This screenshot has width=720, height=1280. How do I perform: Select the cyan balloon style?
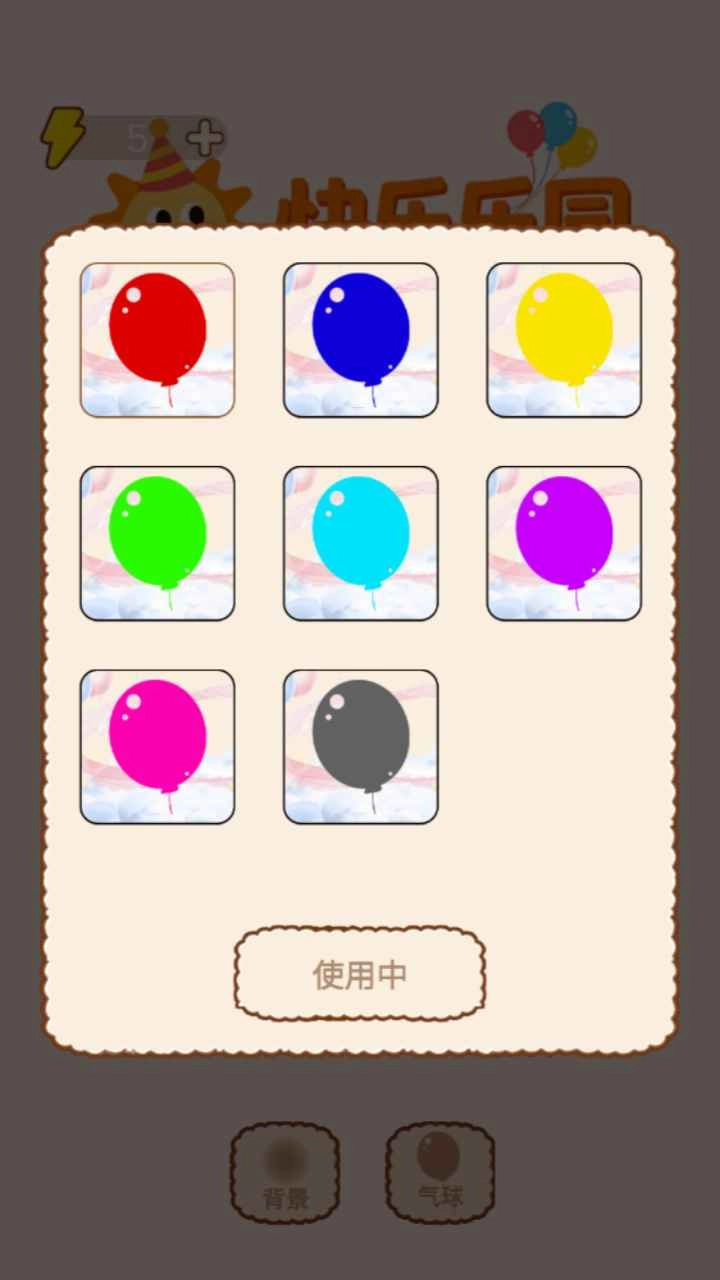point(360,543)
